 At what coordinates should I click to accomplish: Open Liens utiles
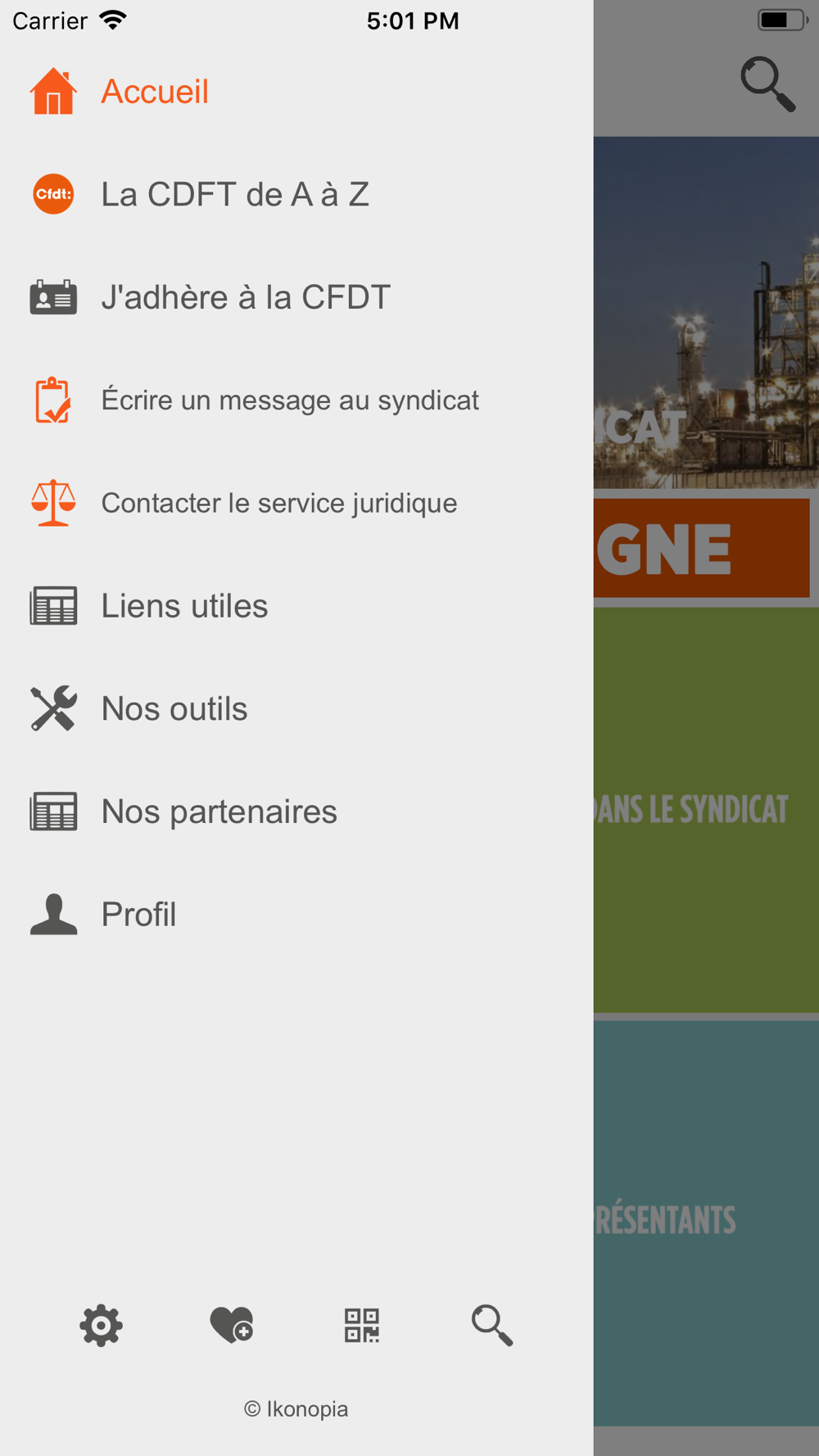pos(296,606)
